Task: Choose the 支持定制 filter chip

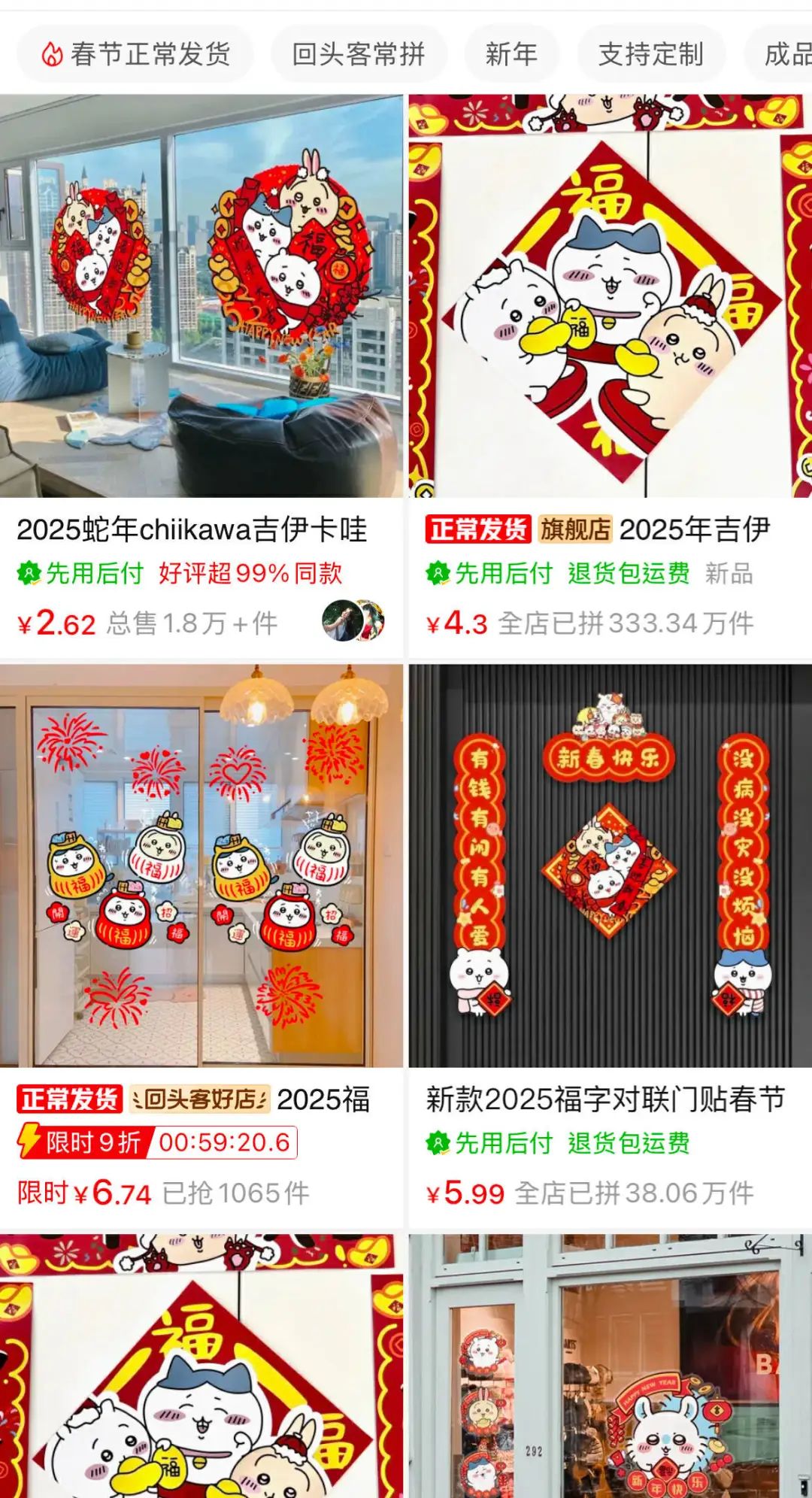Action: pyautogui.click(x=651, y=54)
